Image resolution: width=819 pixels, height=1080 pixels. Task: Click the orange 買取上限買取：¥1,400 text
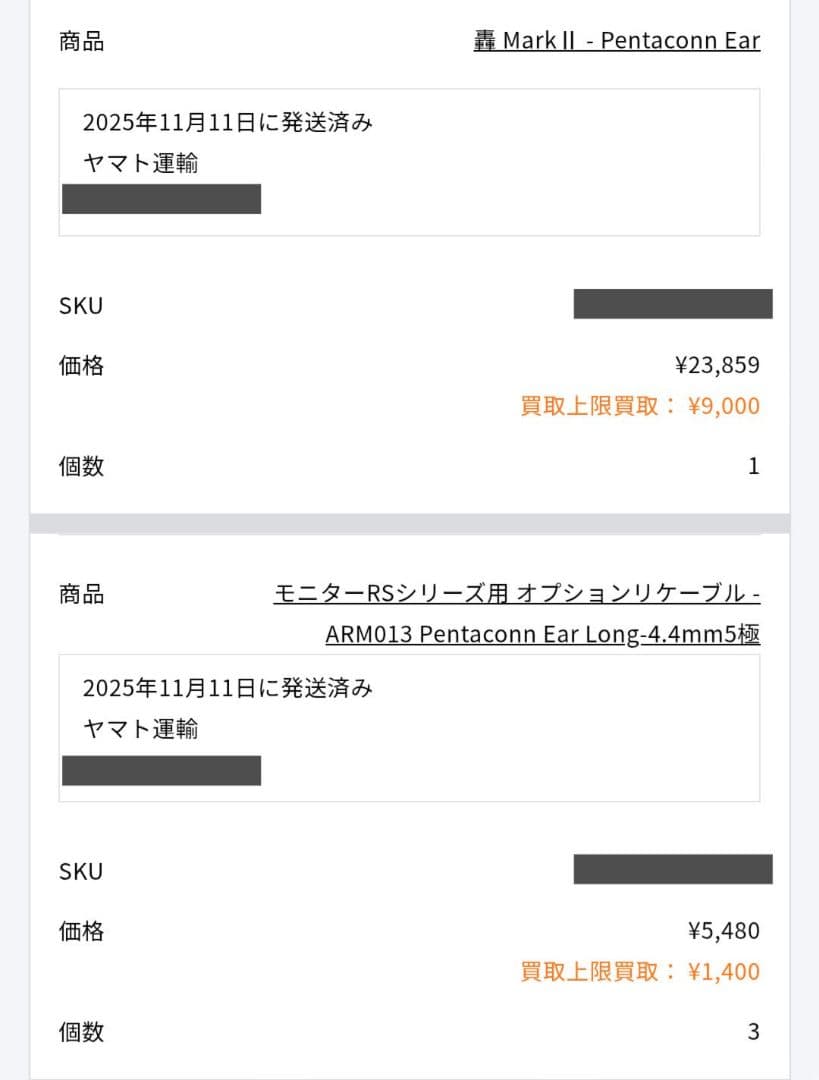tap(637, 970)
